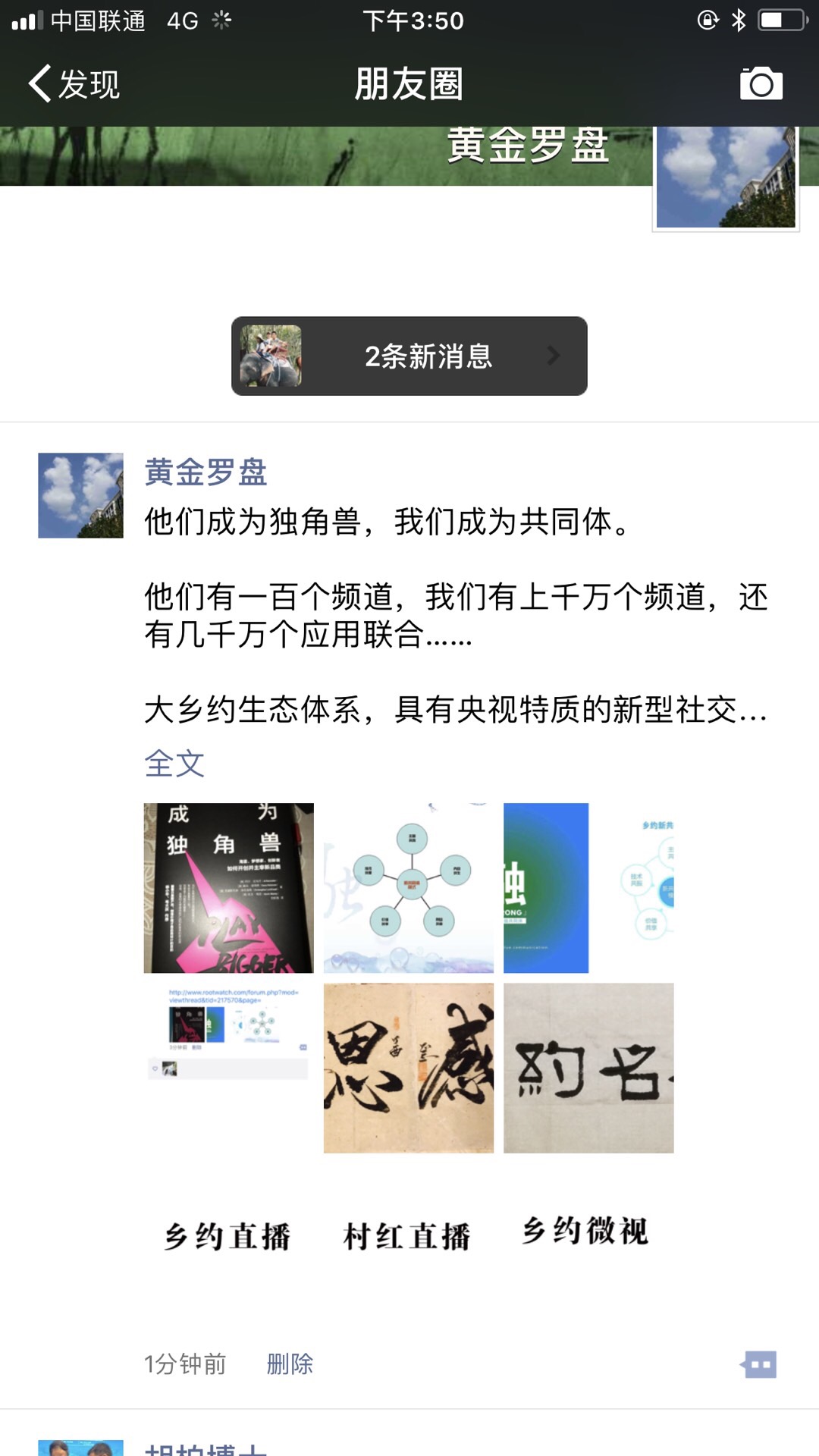The height and width of the screenshot is (1456, 819).
Task: Open the 约名 calligraphy image
Action: 588,1068
